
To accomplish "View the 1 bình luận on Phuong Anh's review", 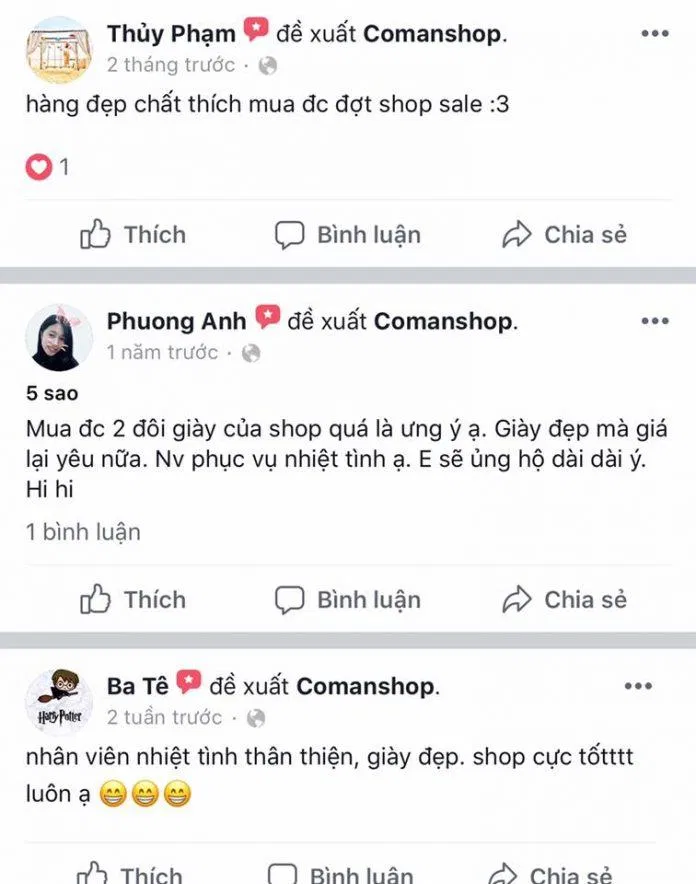I will 84,532.
